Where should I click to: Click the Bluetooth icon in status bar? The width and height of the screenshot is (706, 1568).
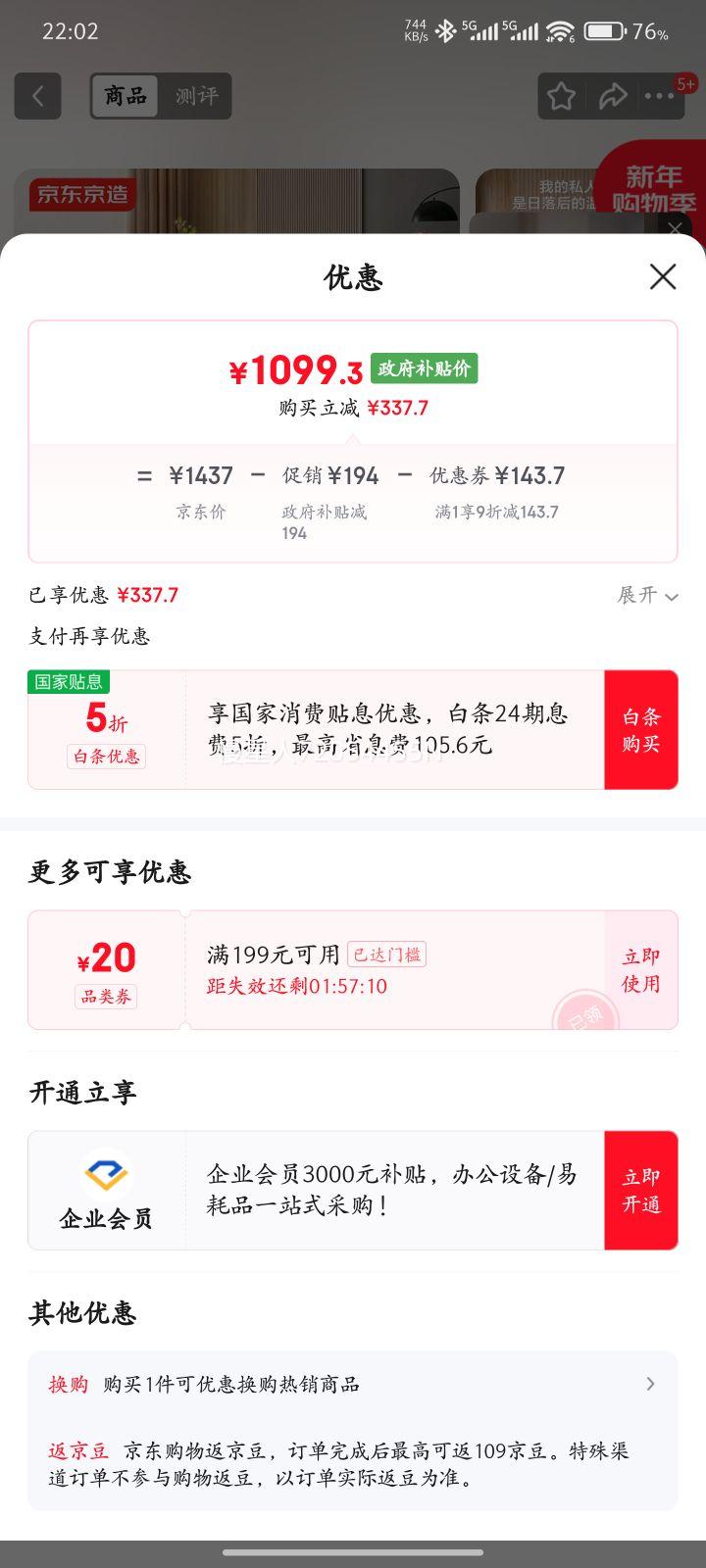pos(445,31)
